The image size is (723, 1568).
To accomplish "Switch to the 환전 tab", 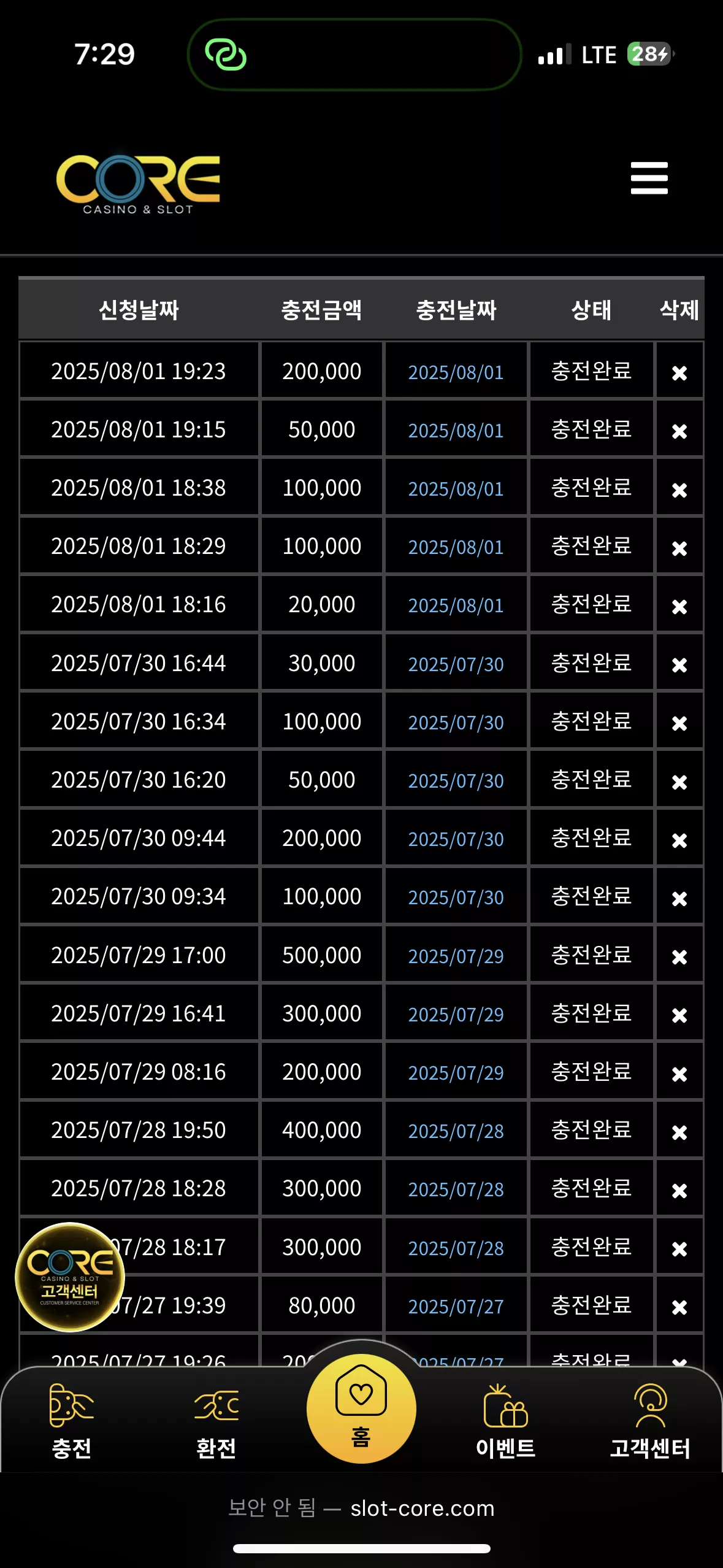I will [216, 1421].
